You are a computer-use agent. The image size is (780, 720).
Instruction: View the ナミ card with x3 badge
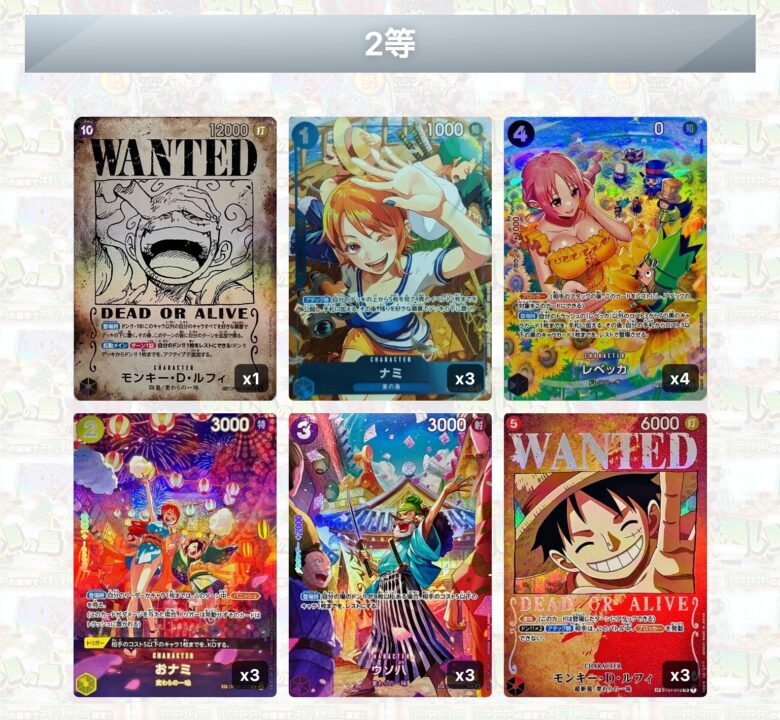(390, 258)
